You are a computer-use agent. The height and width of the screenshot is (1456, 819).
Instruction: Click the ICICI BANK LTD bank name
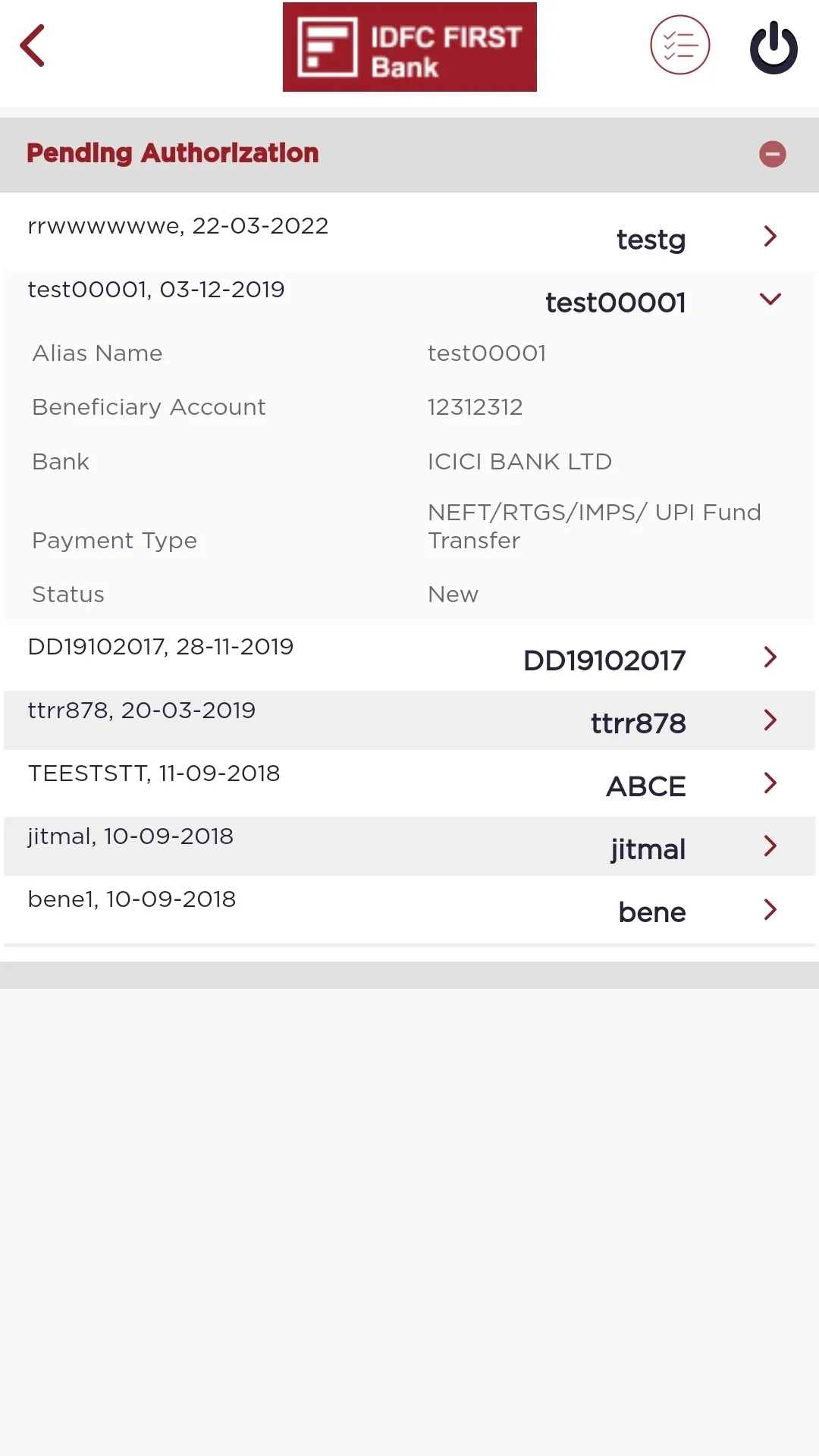coord(519,461)
